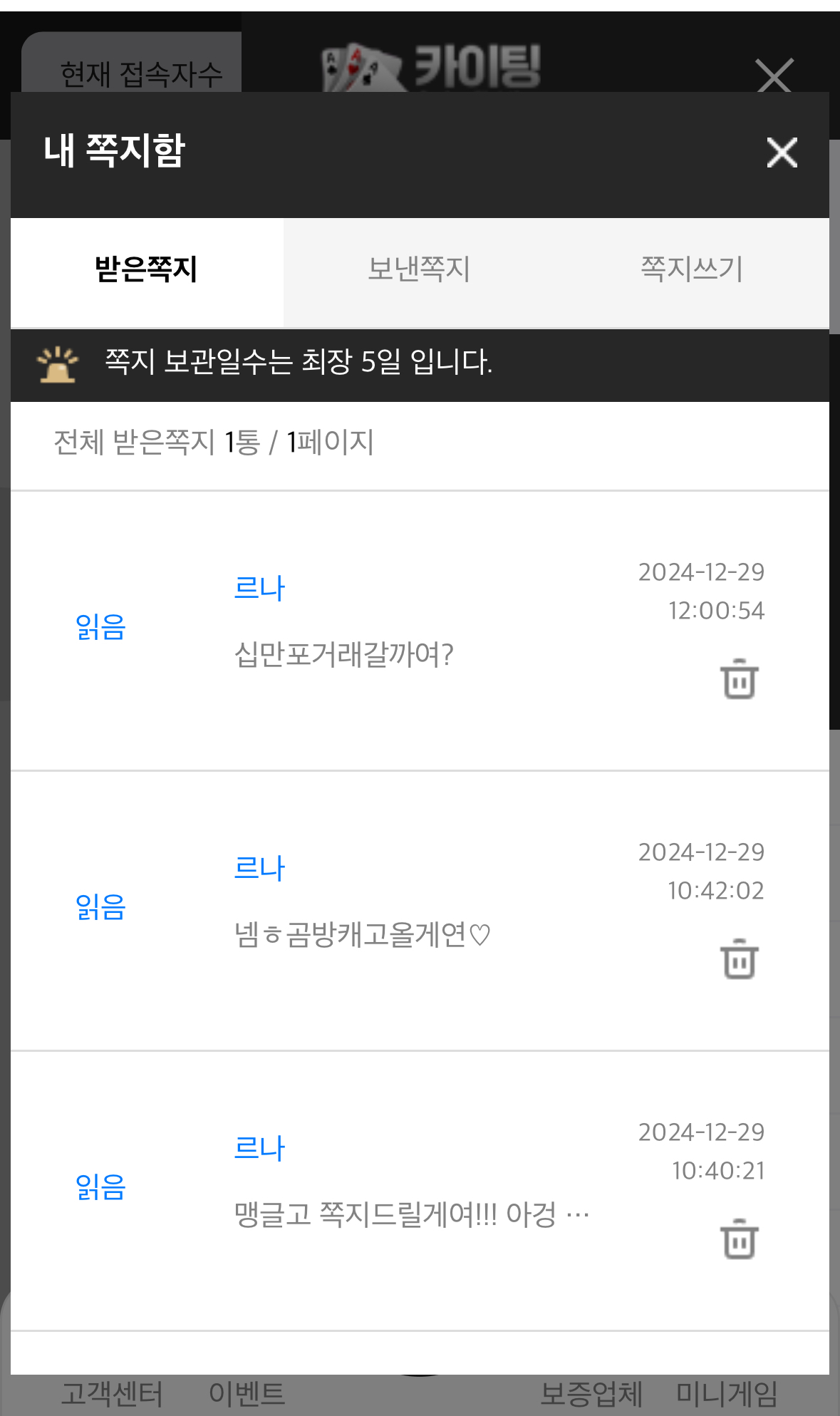The image size is (840, 1416).
Task: Select the 받은쪽지 tab
Action: [147, 270]
